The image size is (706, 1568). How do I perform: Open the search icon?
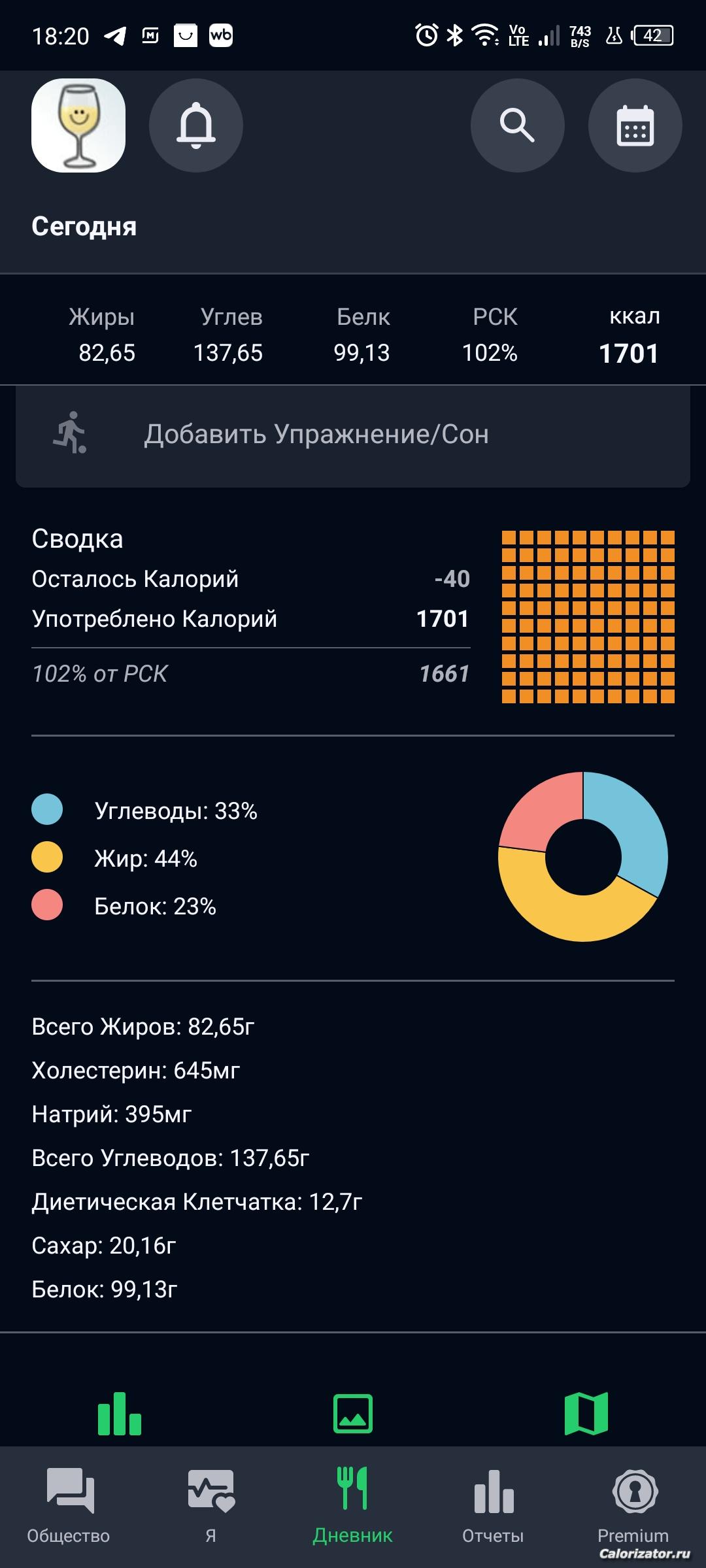click(517, 125)
